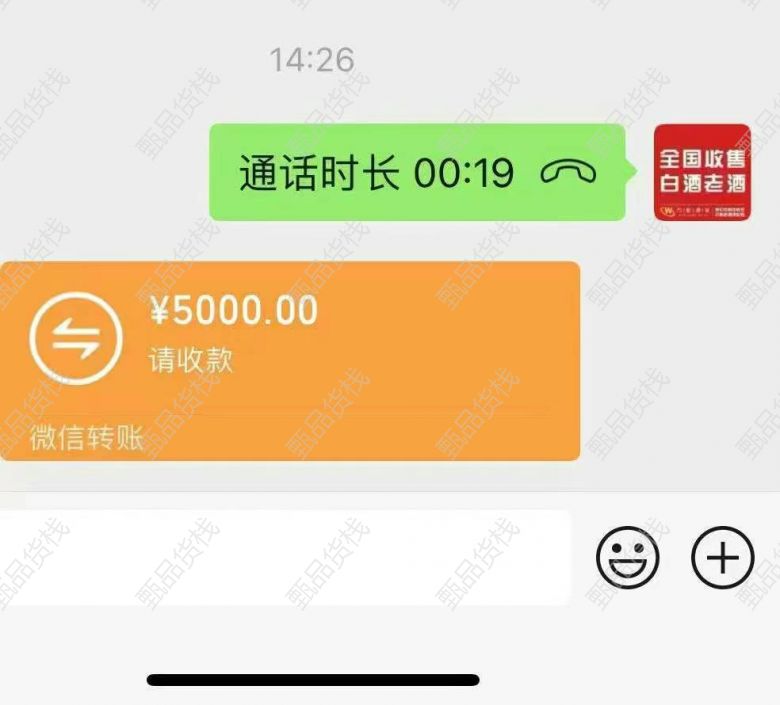Screen dimensions: 780x705
Task: Open the emoji sticker panel
Action: pos(628,557)
